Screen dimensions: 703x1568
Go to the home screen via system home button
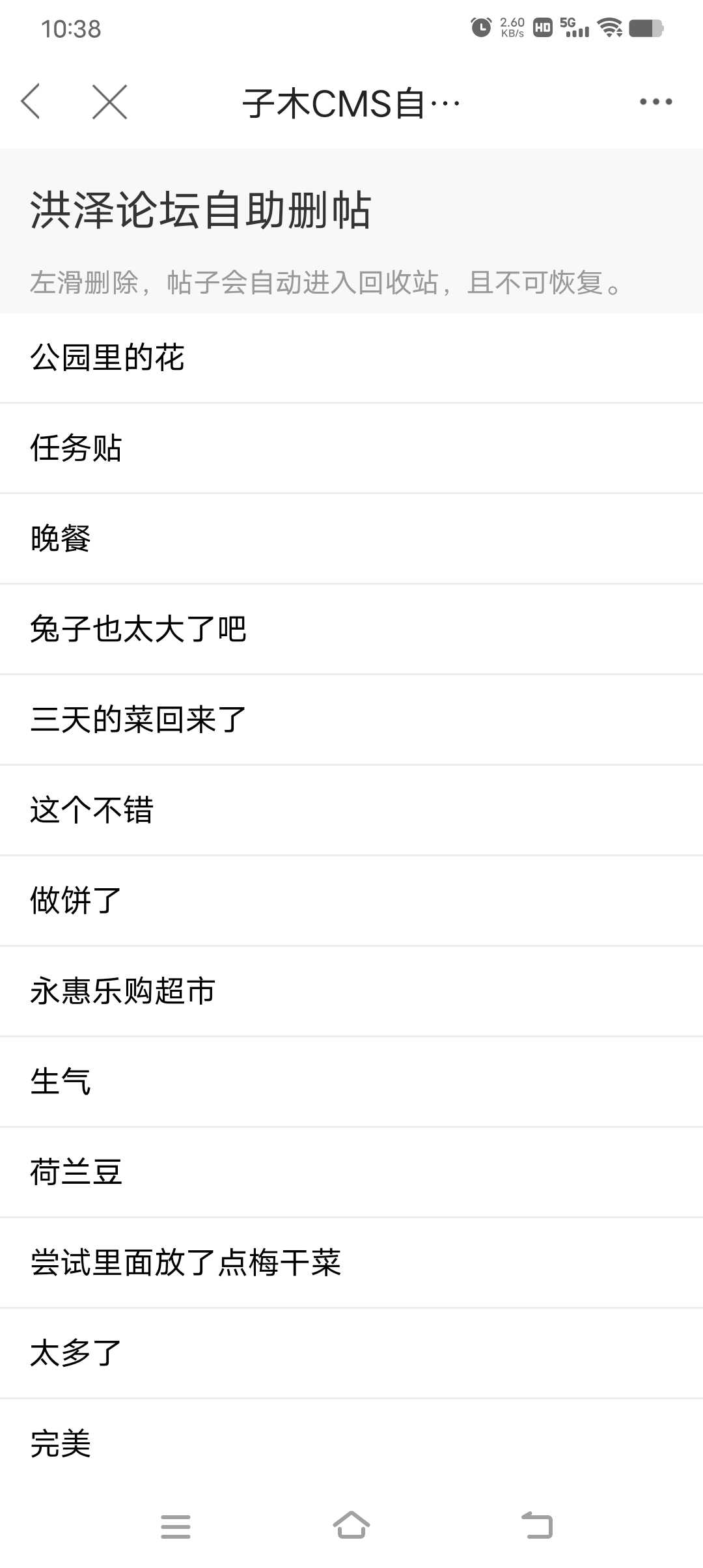(x=351, y=1525)
